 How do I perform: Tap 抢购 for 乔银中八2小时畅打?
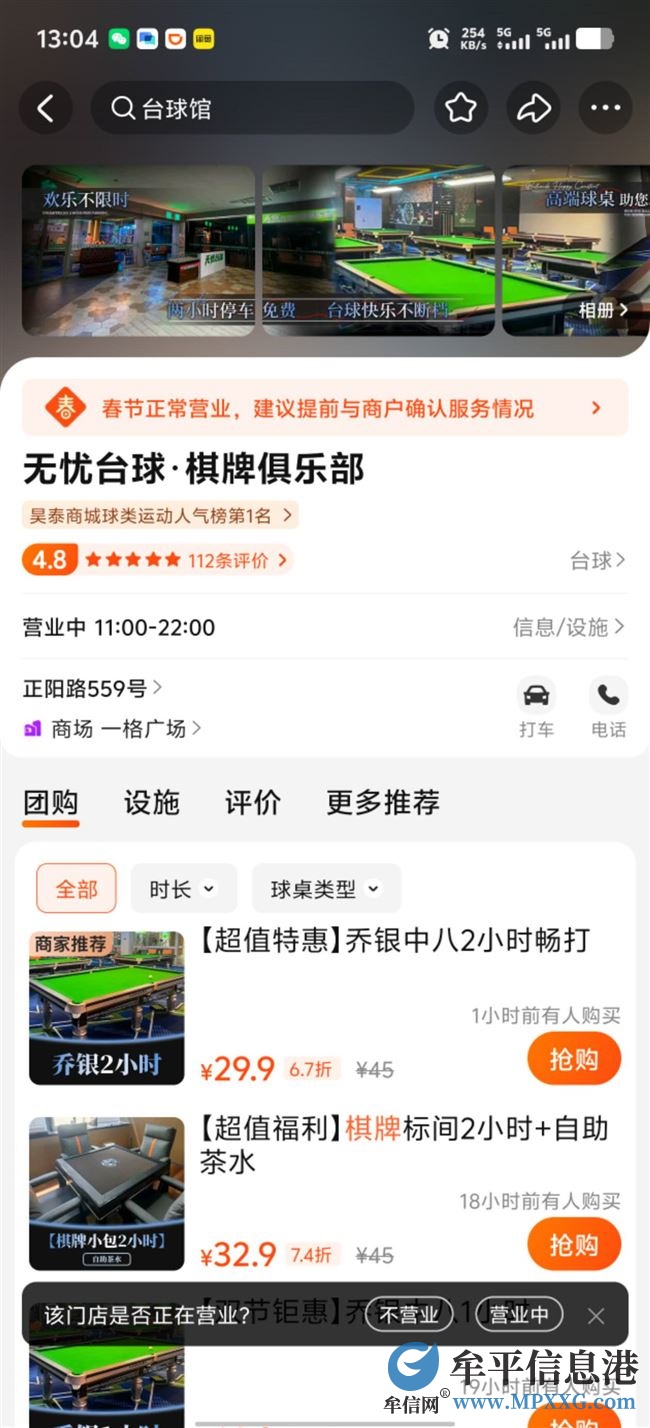pyautogui.click(x=574, y=1059)
